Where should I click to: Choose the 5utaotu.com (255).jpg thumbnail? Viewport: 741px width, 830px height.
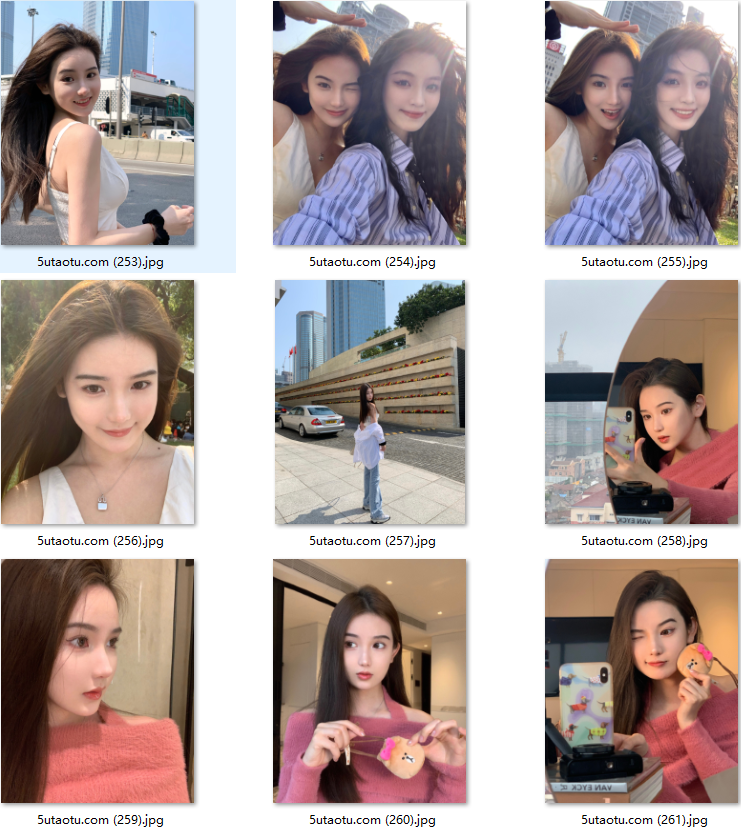641,123
